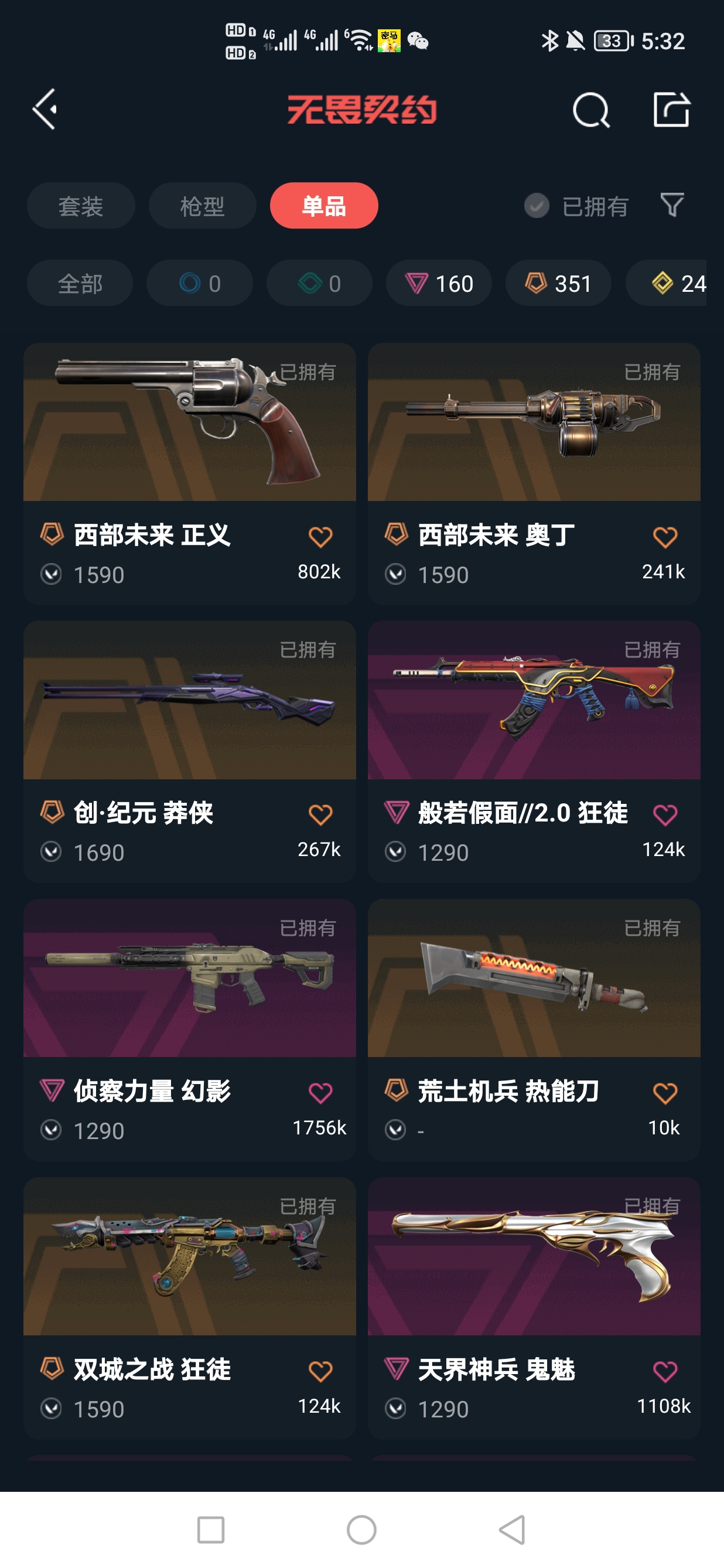Select the 单品 button

(x=324, y=206)
